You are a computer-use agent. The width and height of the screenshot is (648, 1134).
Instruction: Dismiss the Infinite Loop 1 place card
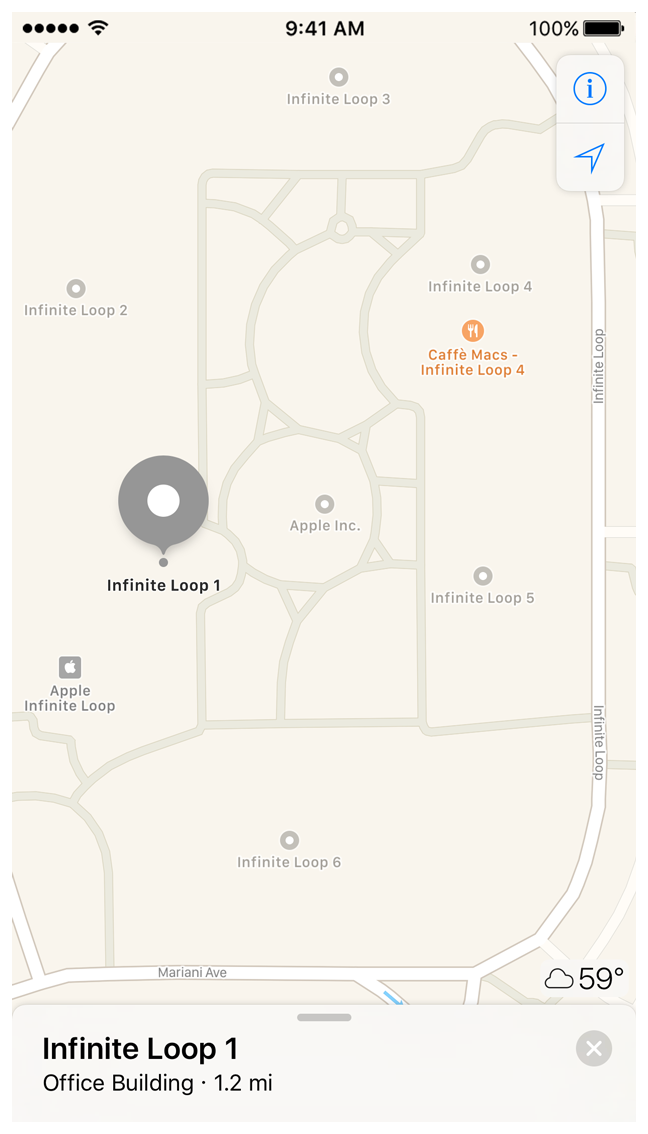594,1048
